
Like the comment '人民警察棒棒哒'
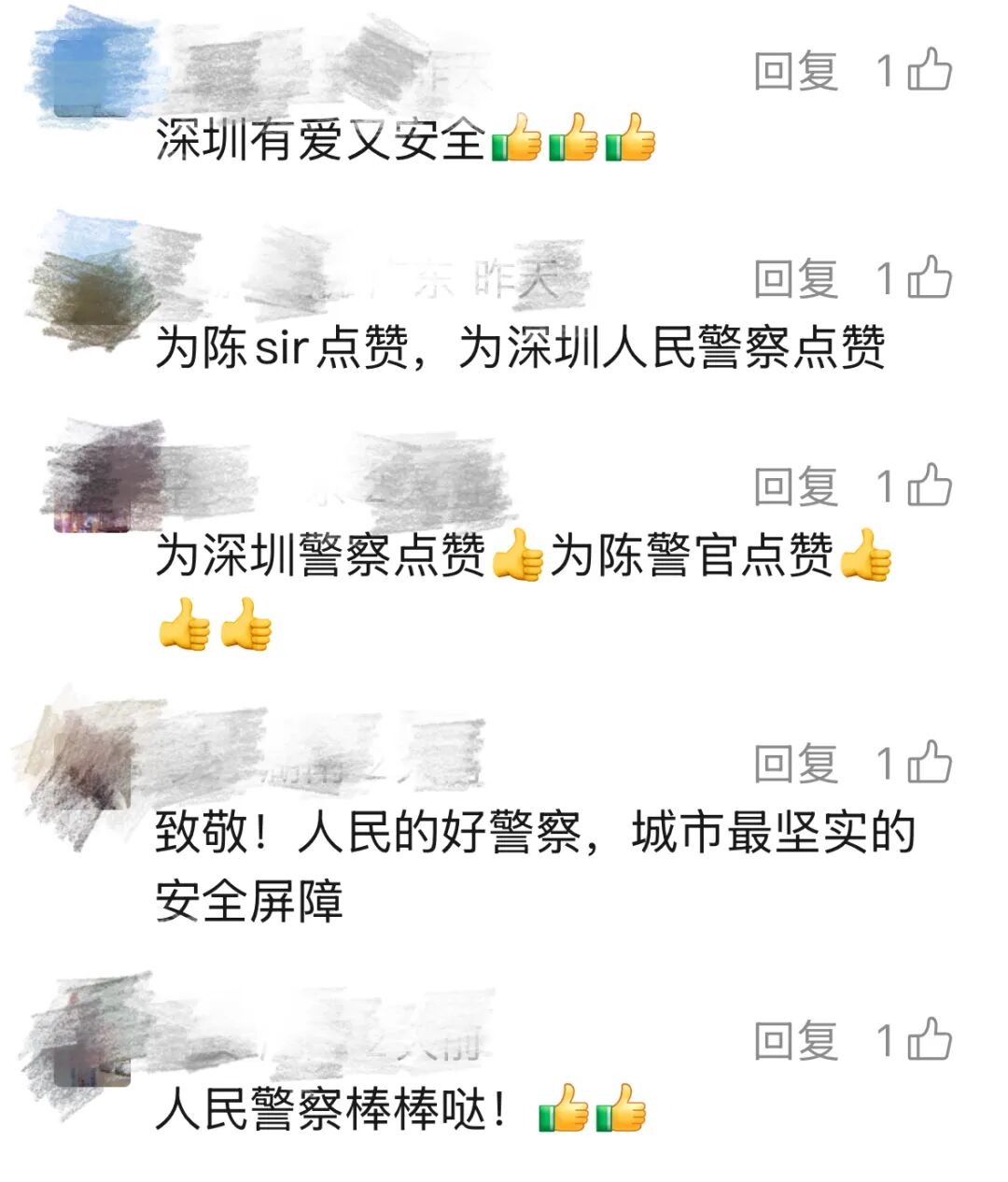(x=929, y=1039)
